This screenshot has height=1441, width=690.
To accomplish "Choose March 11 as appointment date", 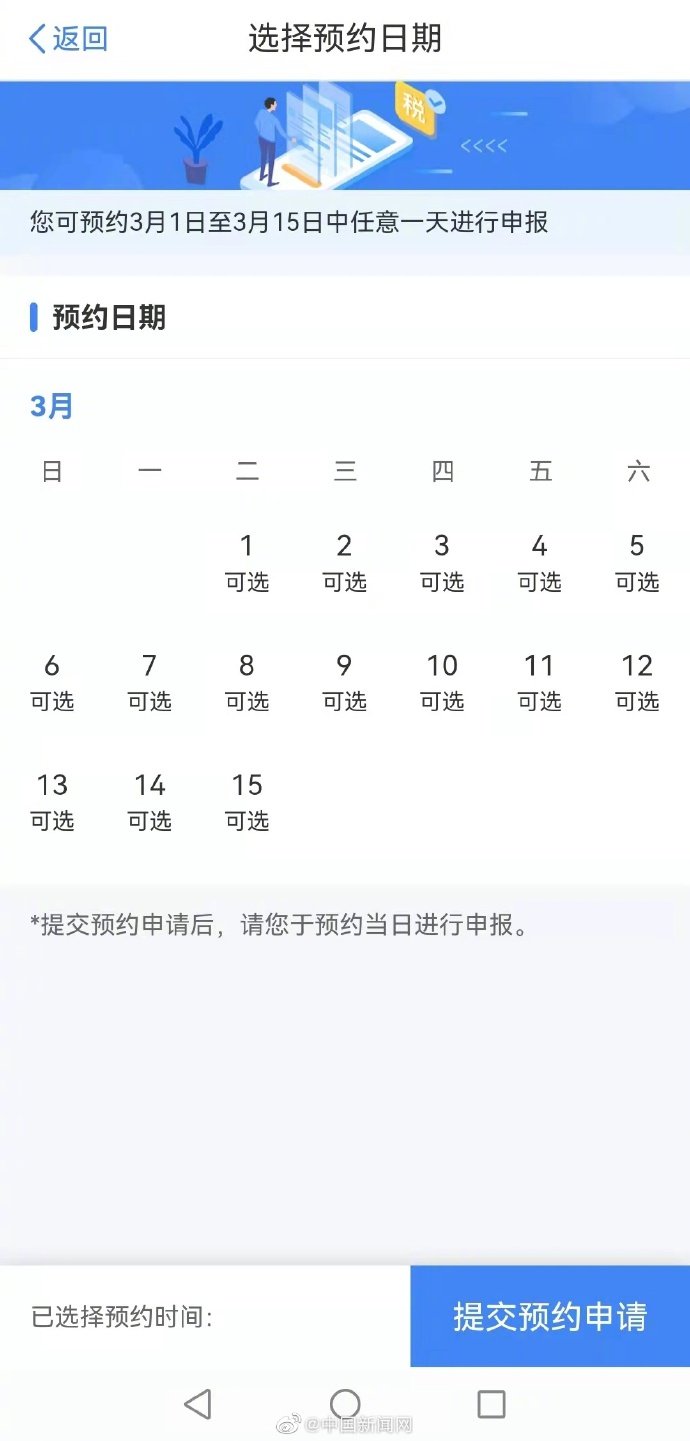I will click(x=539, y=682).
